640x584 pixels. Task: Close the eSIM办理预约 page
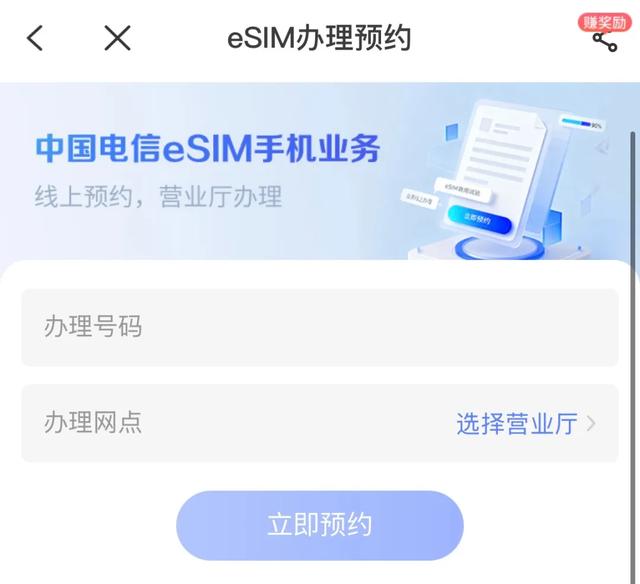point(118,39)
